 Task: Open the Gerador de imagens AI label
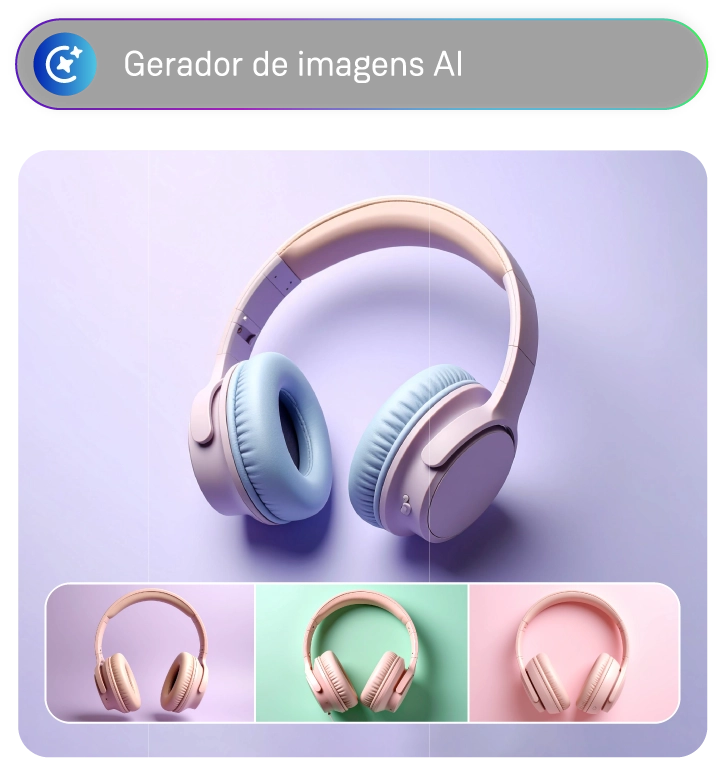pos(293,63)
